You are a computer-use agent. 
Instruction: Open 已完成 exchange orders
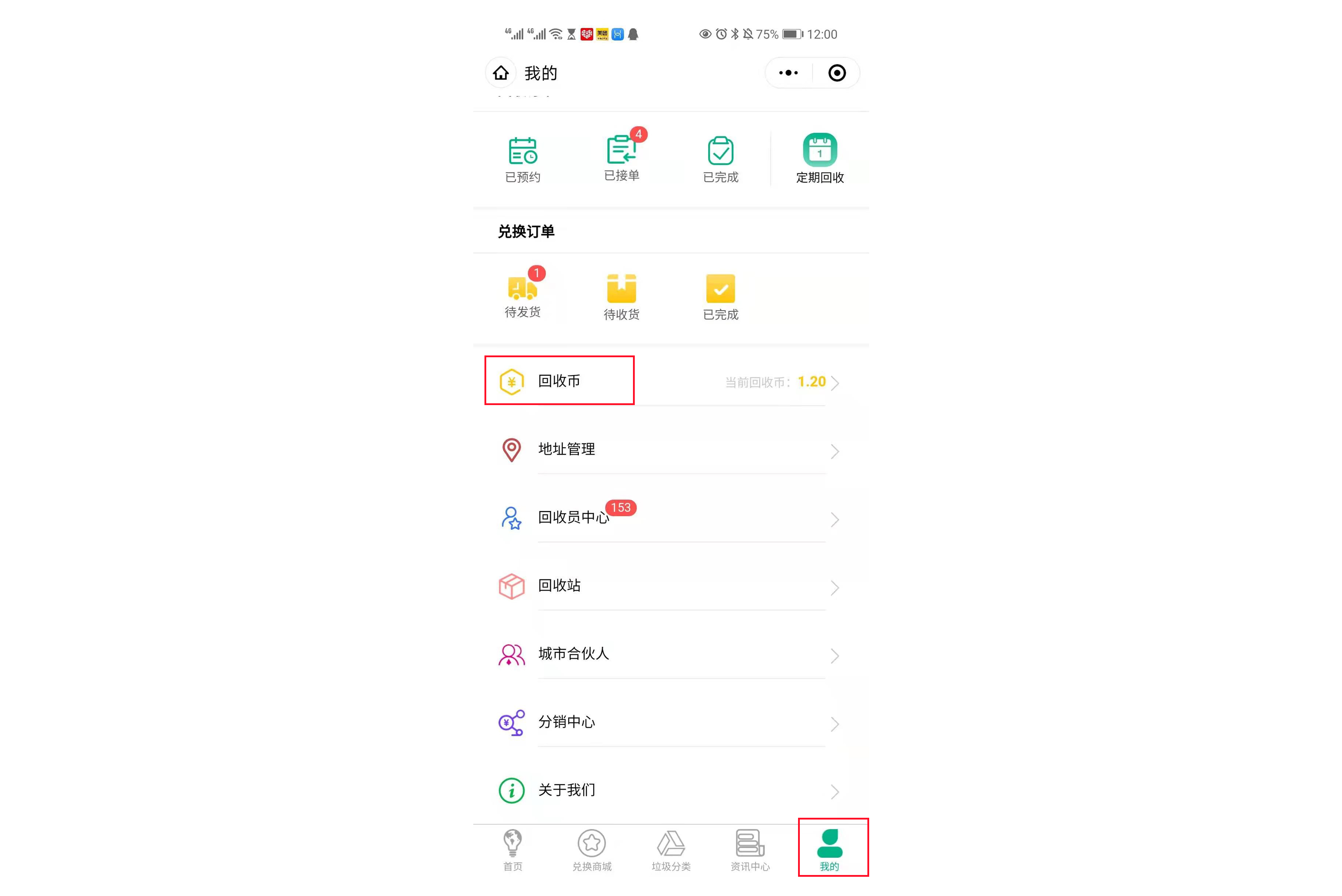point(720,296)
